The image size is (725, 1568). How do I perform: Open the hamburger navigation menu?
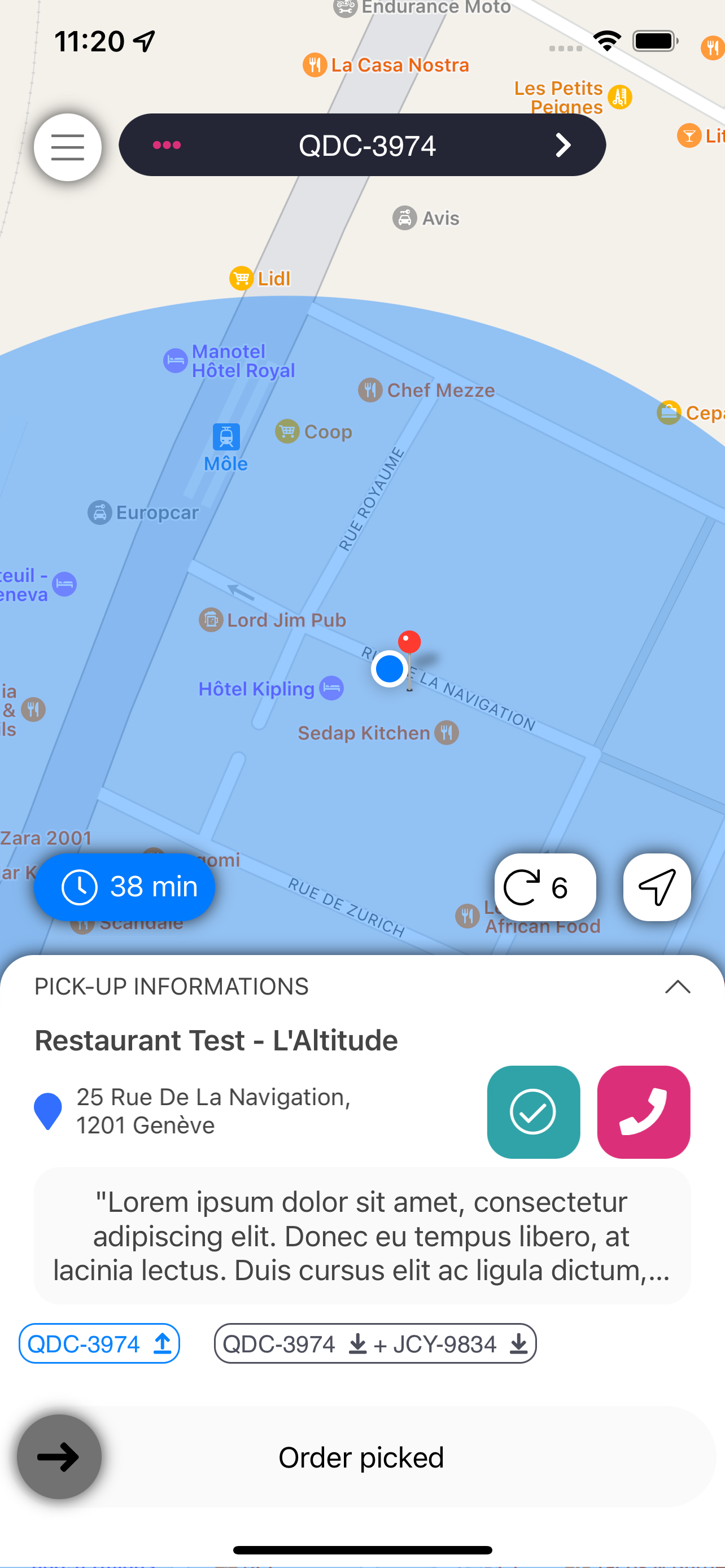[x=68, y=146]
